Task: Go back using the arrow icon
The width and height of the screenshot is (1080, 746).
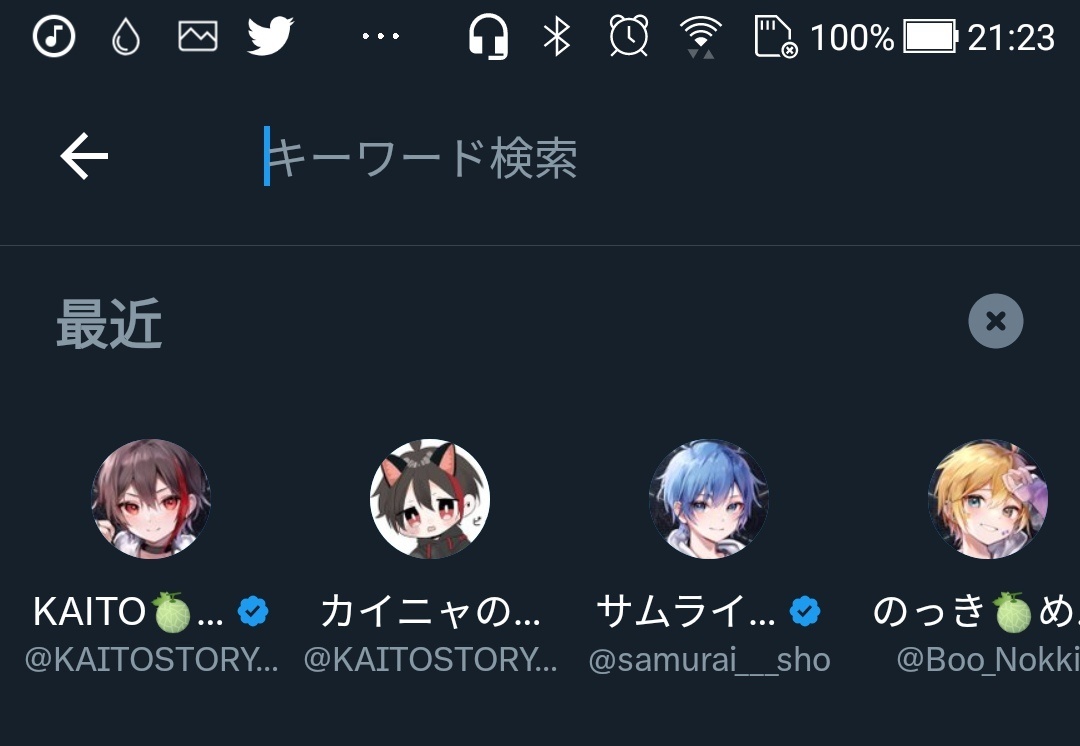Action: pyautogui.click(x=84, y=157)
